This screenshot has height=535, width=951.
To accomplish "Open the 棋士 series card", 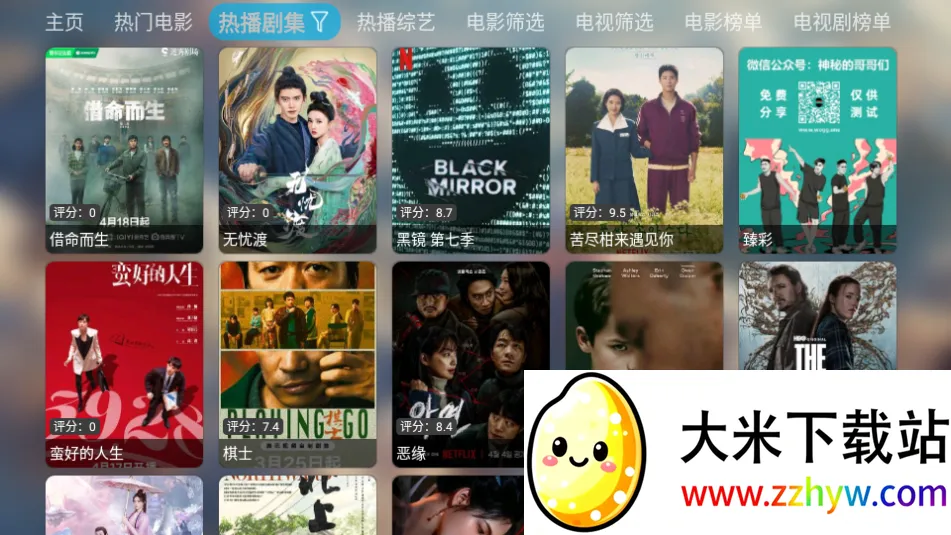I will click(x=297, y=364).
